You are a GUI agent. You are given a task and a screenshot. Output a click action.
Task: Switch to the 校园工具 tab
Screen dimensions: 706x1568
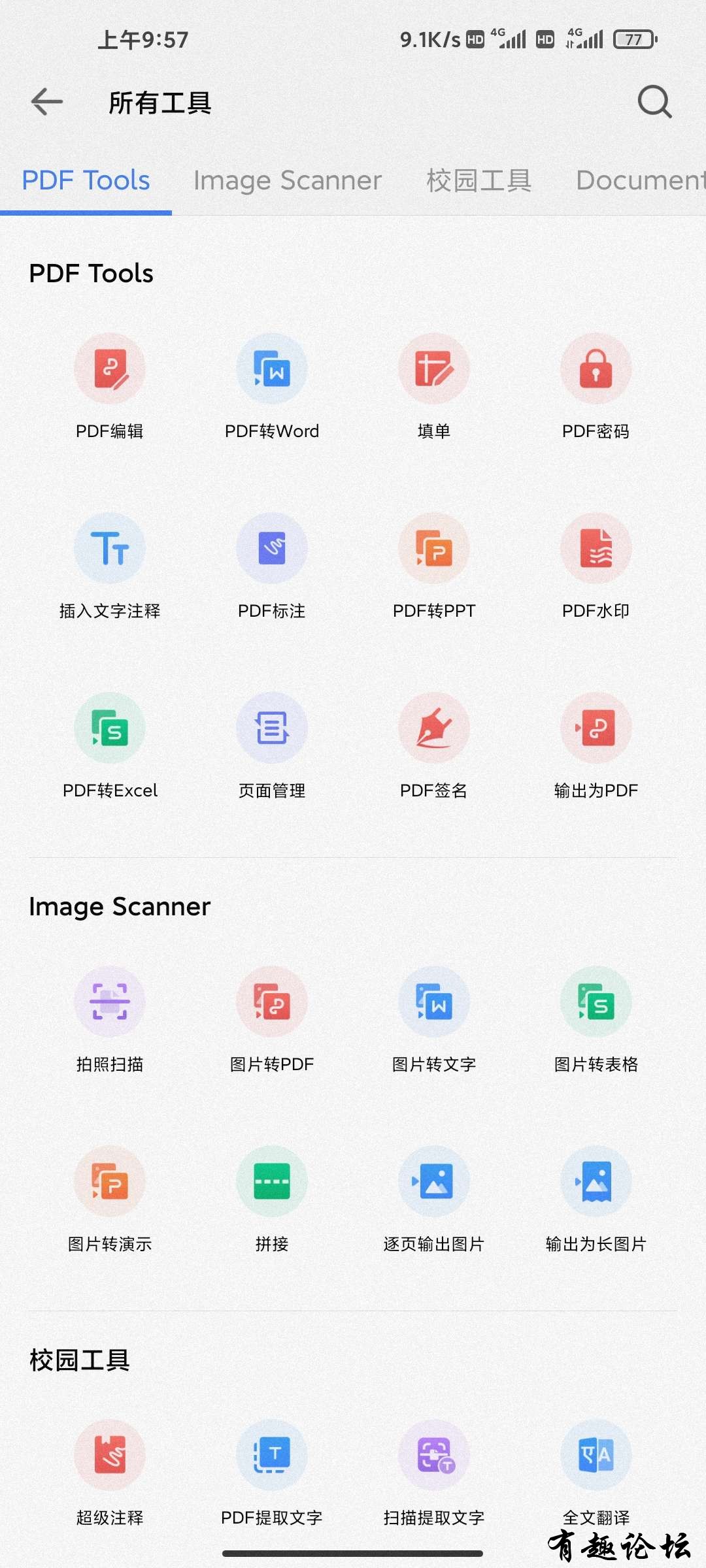click(479, 180)
